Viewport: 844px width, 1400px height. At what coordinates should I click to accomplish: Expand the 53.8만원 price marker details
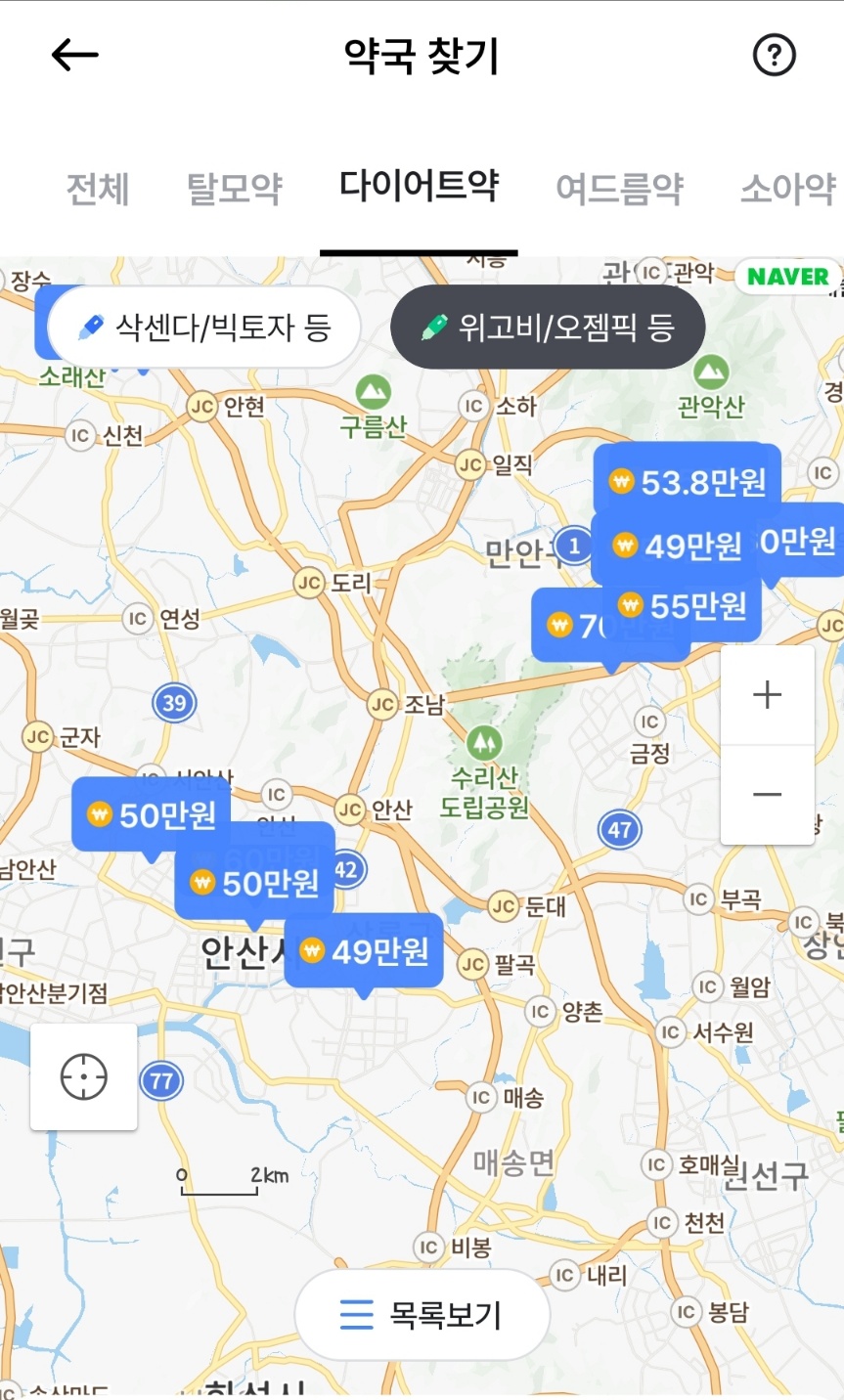tap(685, 480)
